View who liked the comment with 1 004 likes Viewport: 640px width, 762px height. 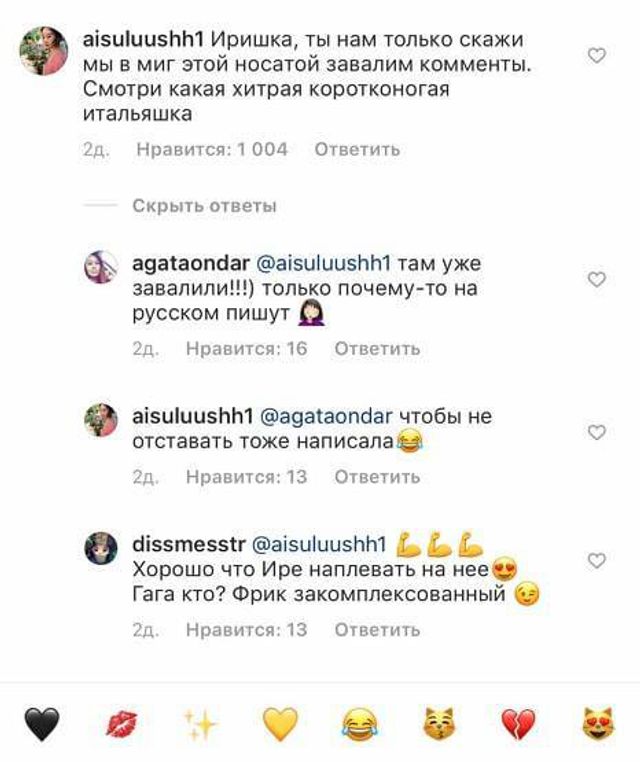211,150
